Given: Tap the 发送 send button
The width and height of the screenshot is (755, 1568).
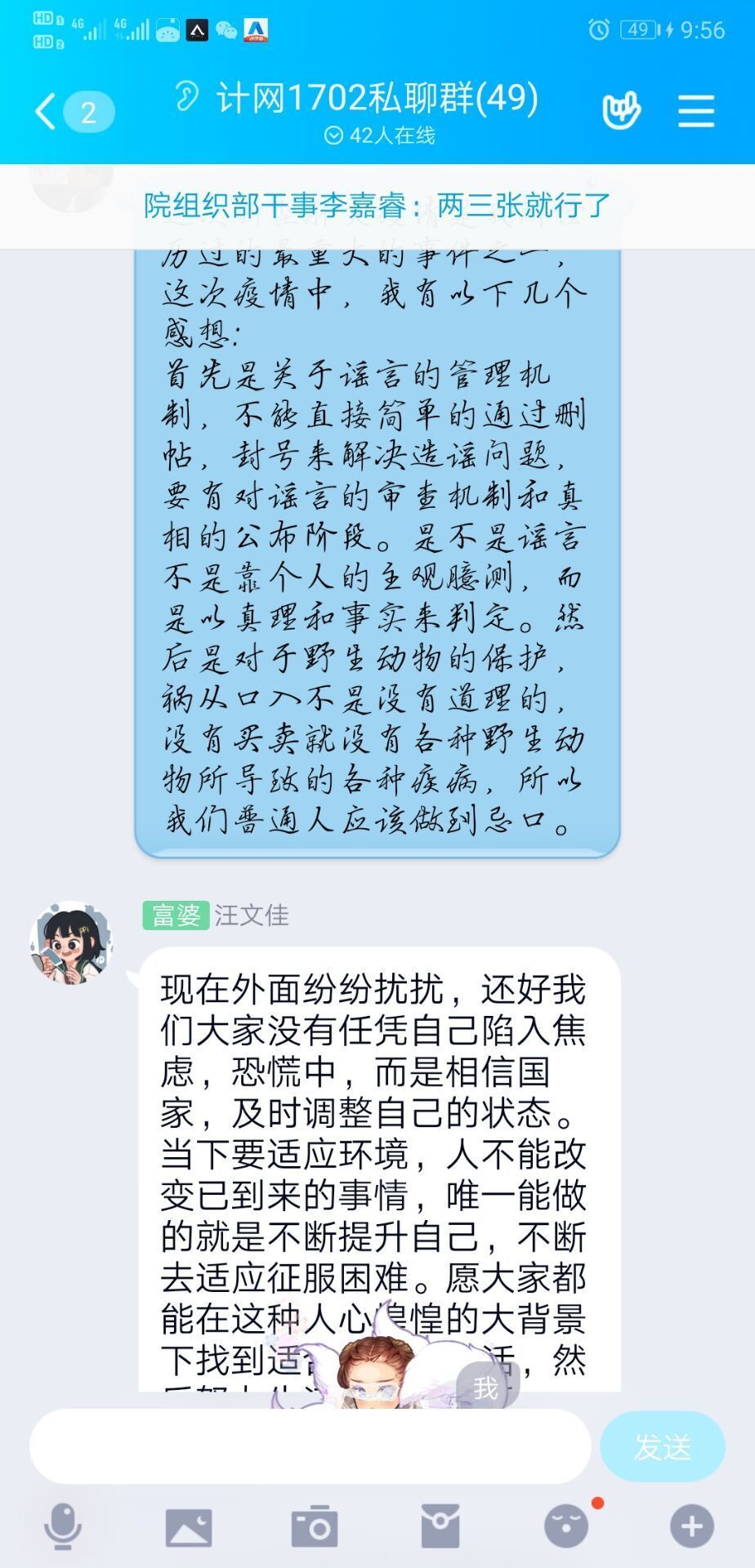Looking at the screenshot, I should (x=663, y=1446).
